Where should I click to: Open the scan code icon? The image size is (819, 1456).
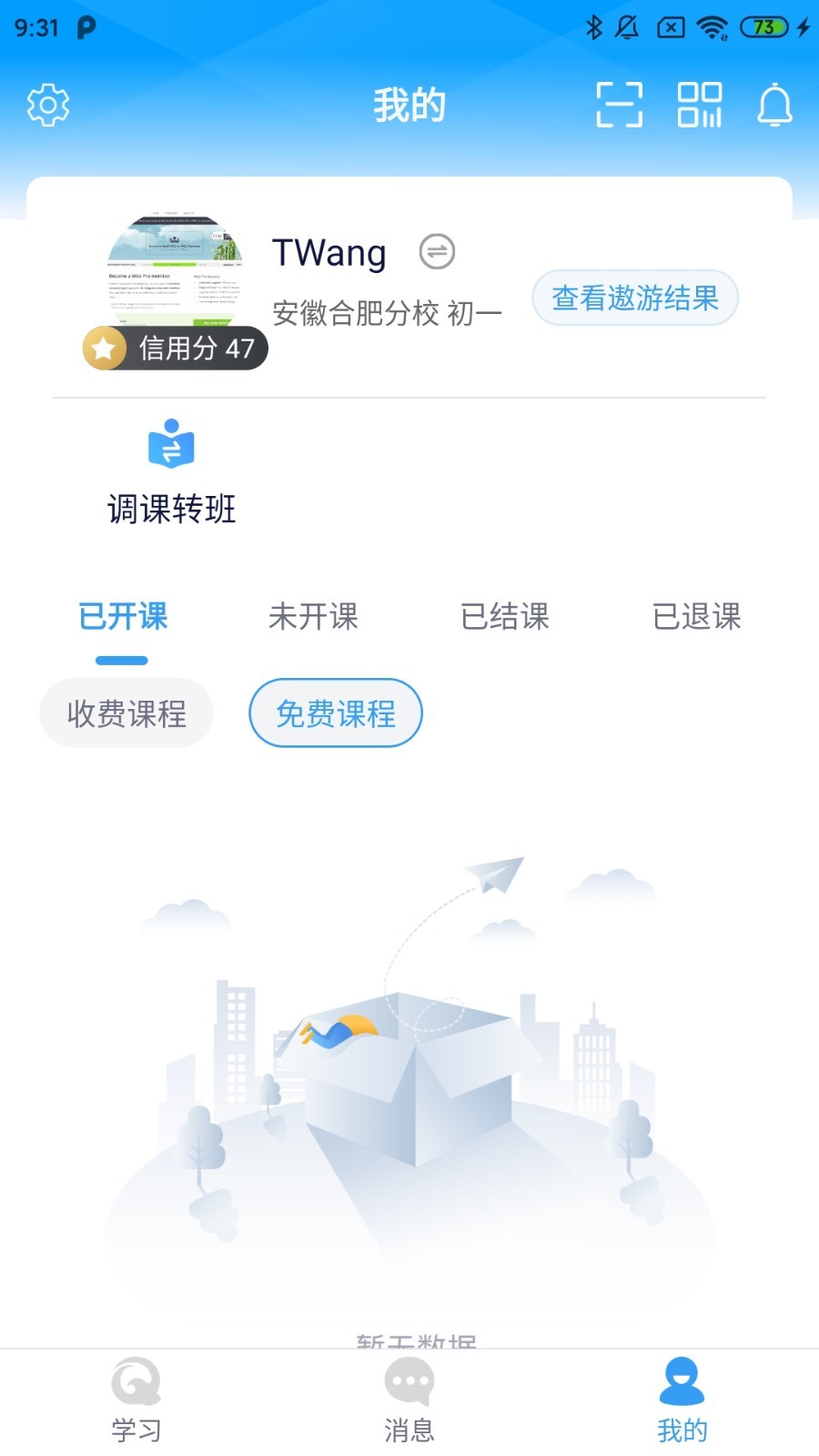pyautogui.click(x=619, y=105)
